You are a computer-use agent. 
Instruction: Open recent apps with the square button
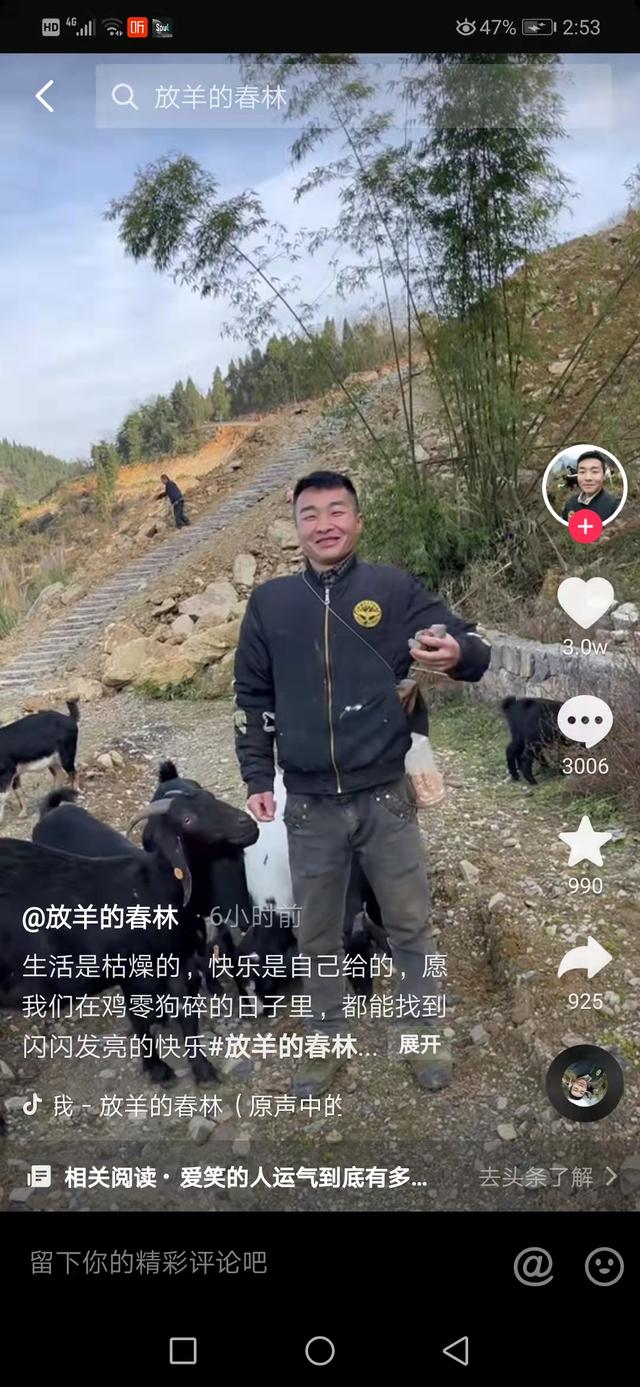tap(183, 1351)
